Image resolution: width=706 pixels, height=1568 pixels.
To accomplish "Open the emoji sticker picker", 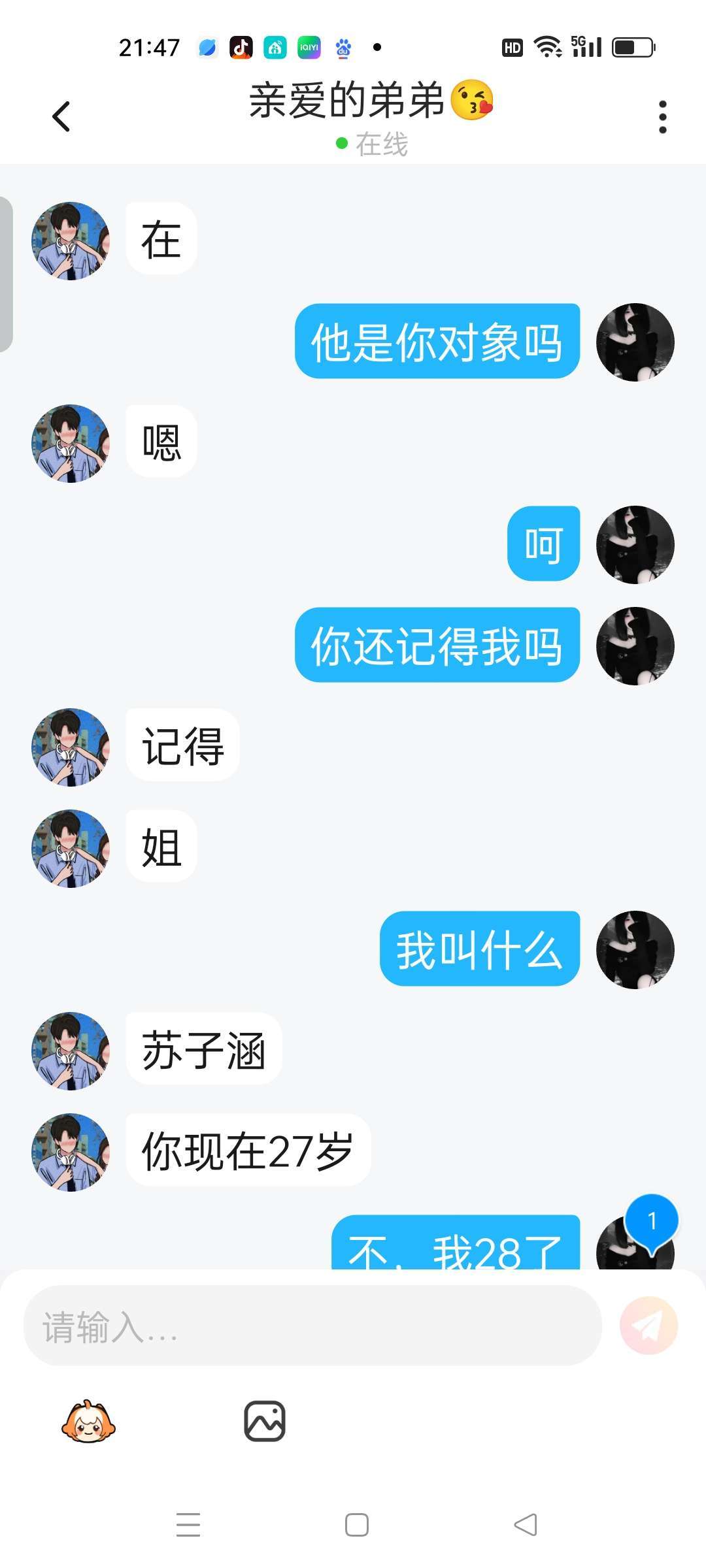I will click(88, 1422).
